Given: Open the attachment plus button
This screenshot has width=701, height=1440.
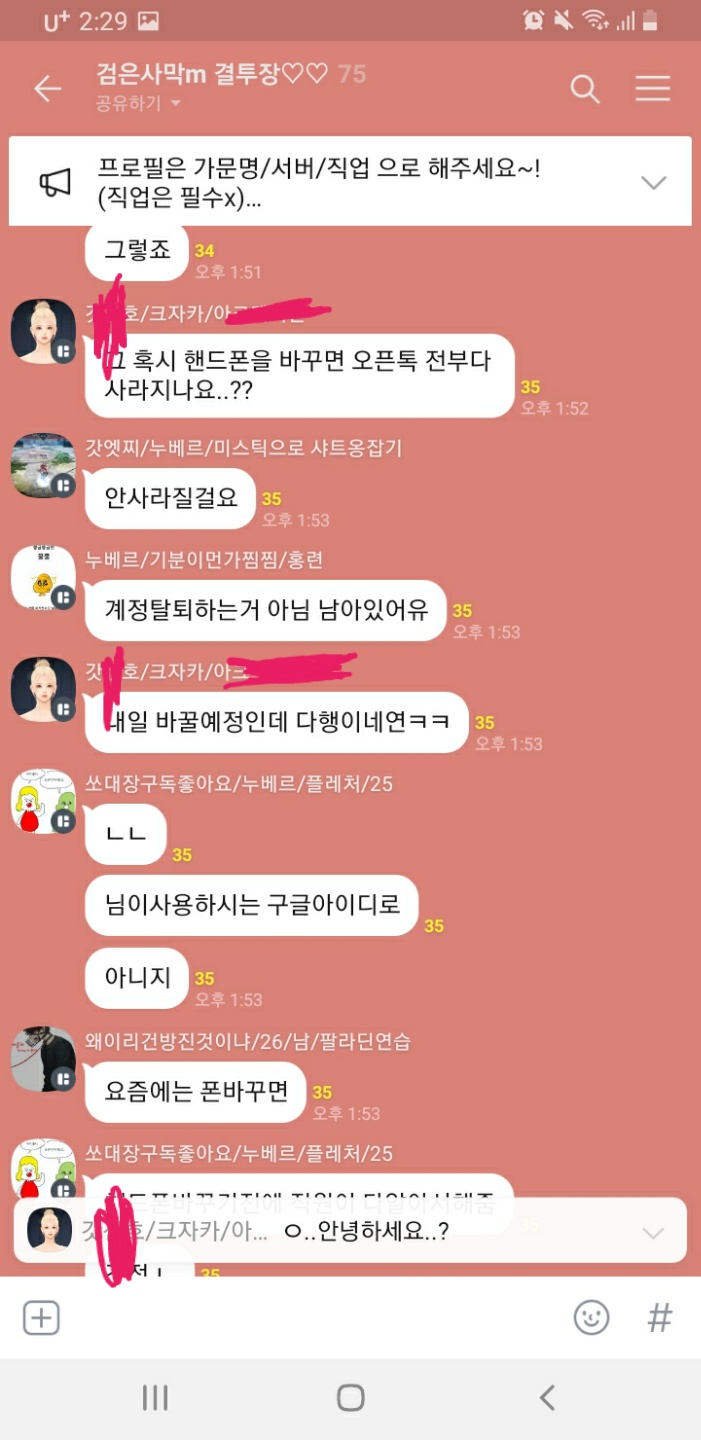Looking at the screenshot, I should tap(41, 1318).
